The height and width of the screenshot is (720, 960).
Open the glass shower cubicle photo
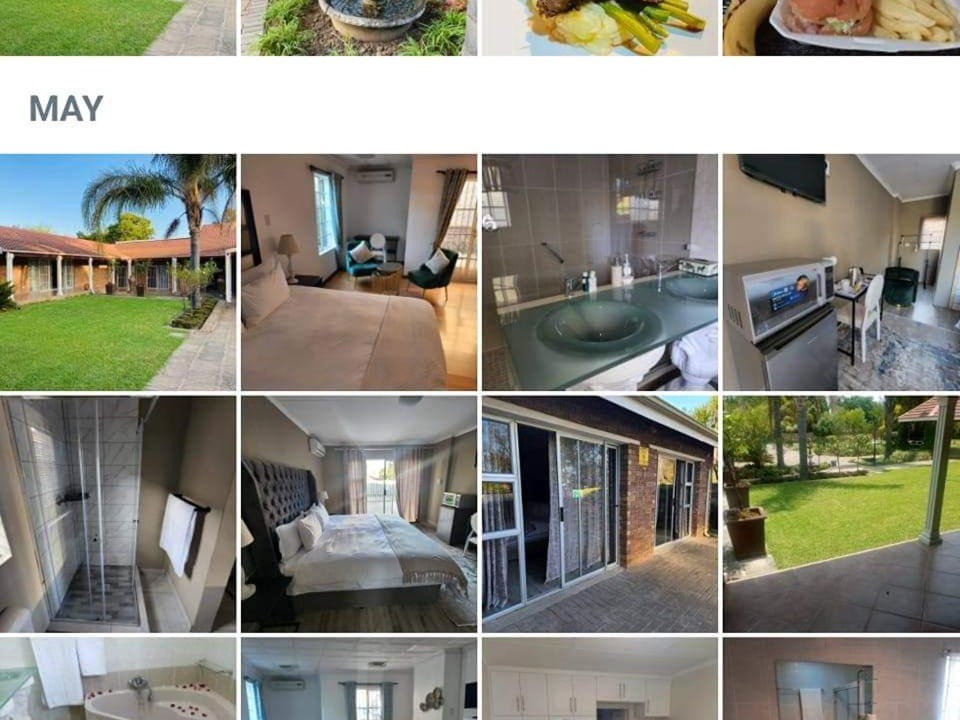click(118, 514)
